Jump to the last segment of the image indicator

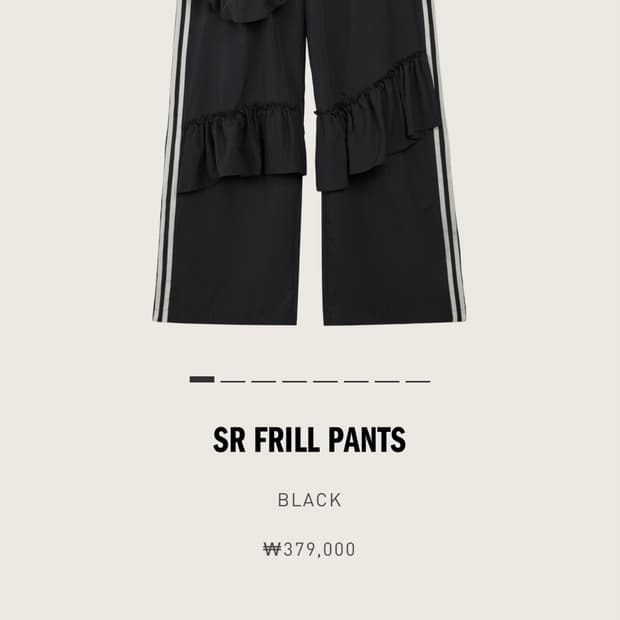click(x=418, y=382)
